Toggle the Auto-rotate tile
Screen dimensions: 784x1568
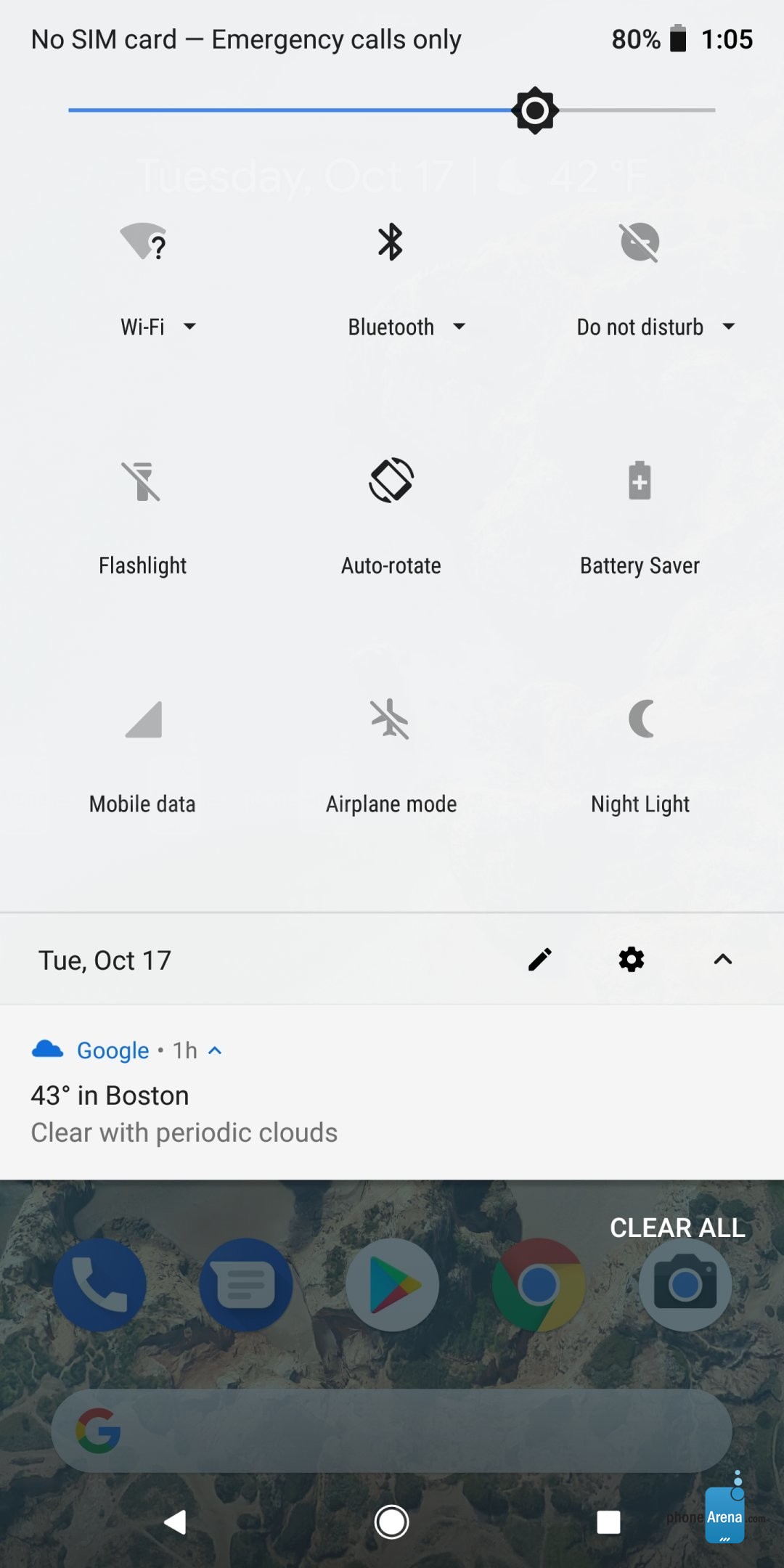391,480
